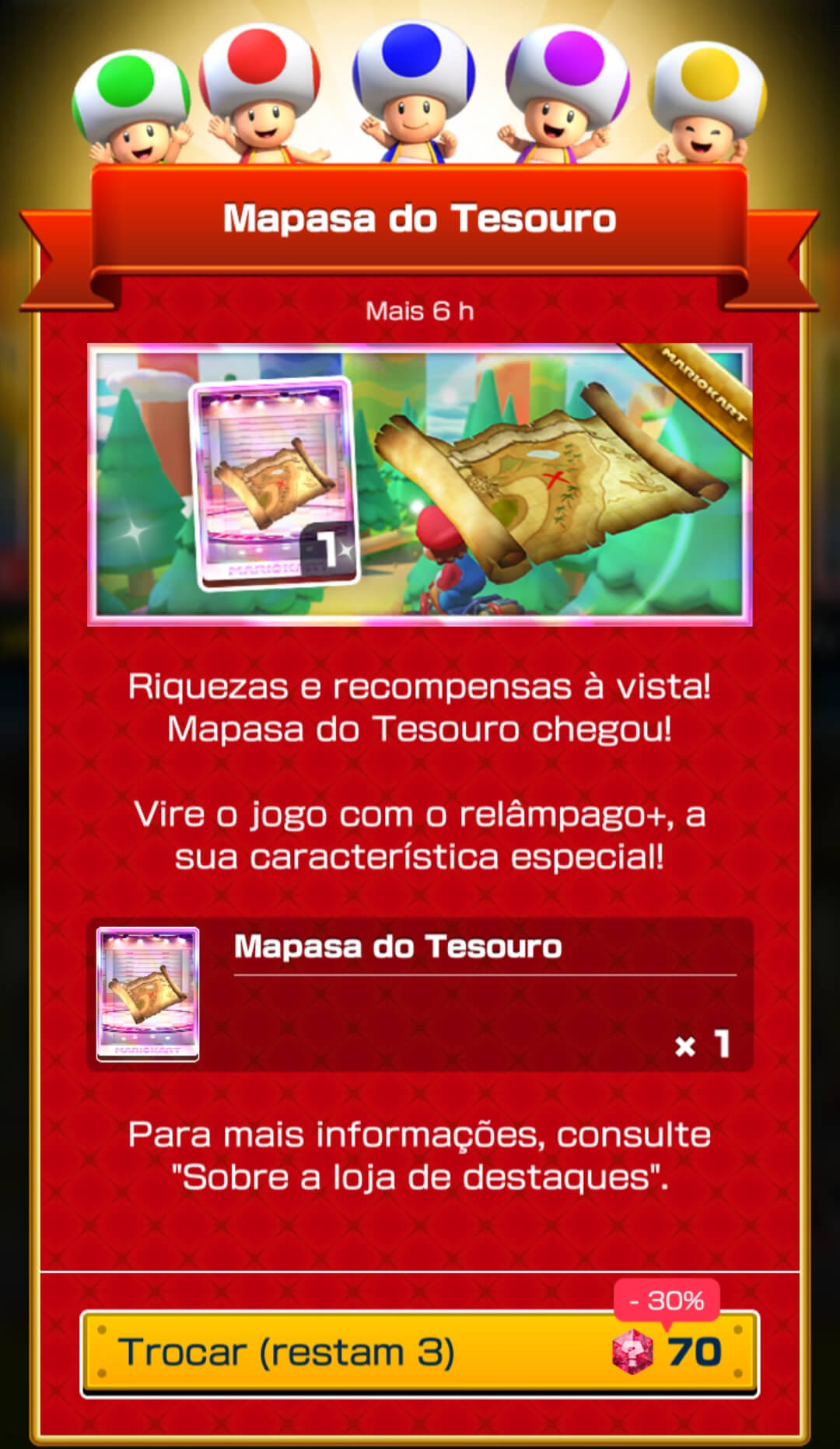Tap Trocar button for 70 rubies
840x1449 pixels.
[419, 1353]
